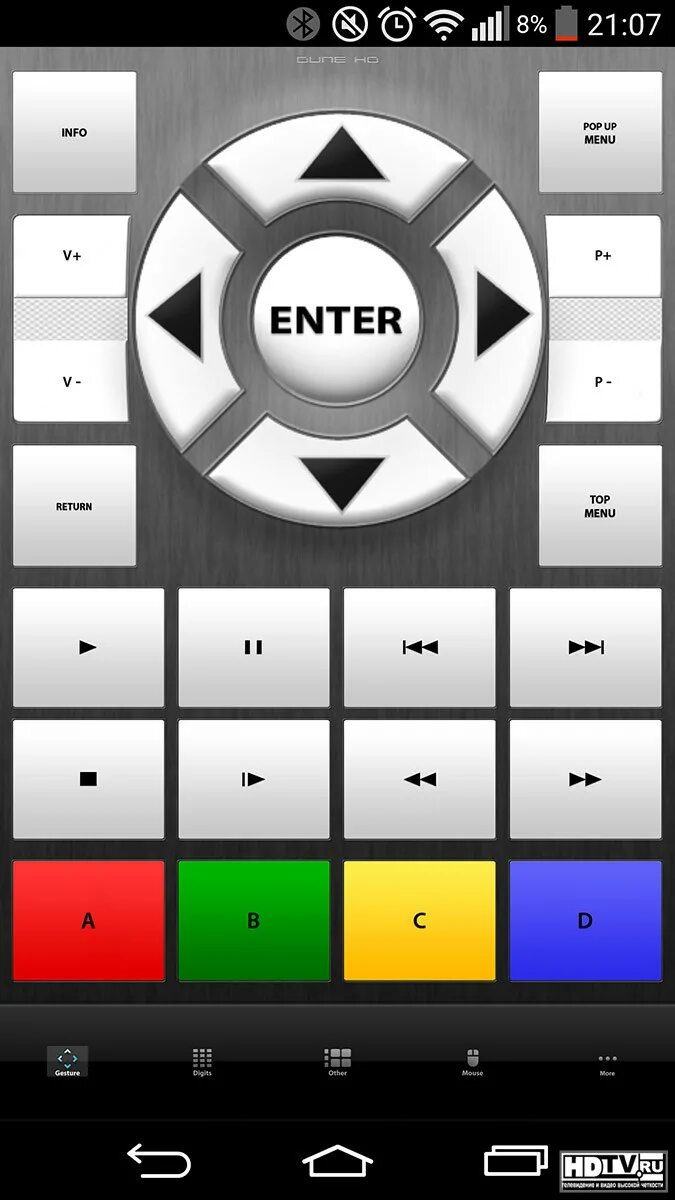Screen dimensions: 675x1200
Task: Tap the ENTER button in the center
Action: [x=336, y=320]
